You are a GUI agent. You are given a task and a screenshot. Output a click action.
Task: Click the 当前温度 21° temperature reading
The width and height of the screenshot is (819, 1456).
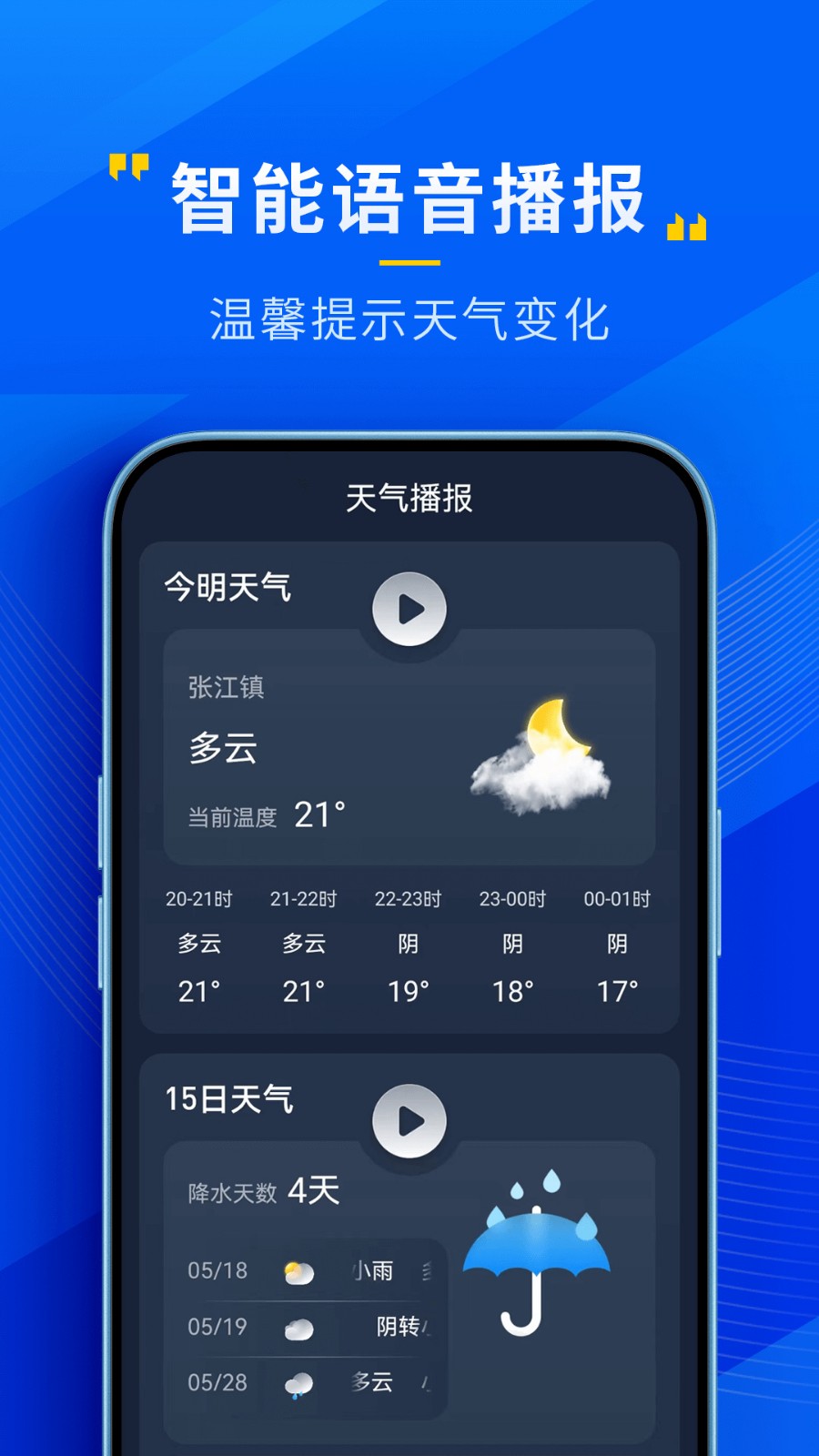pos(267,813)
